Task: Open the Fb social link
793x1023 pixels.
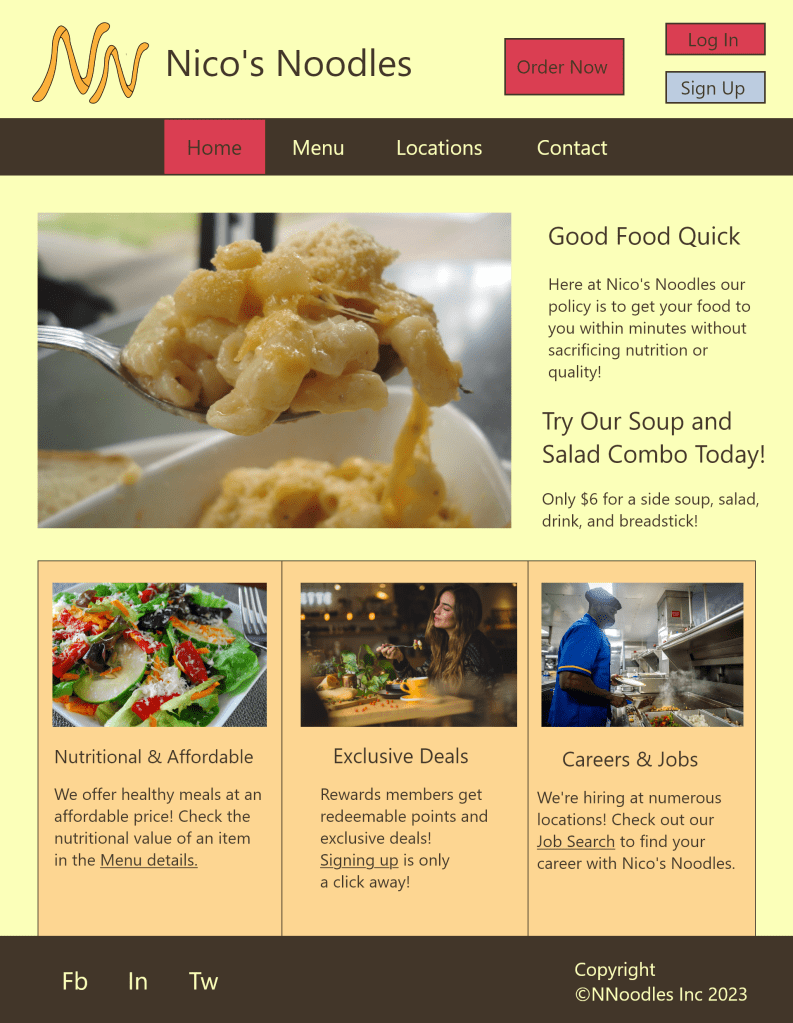Action: pos(75,981)
